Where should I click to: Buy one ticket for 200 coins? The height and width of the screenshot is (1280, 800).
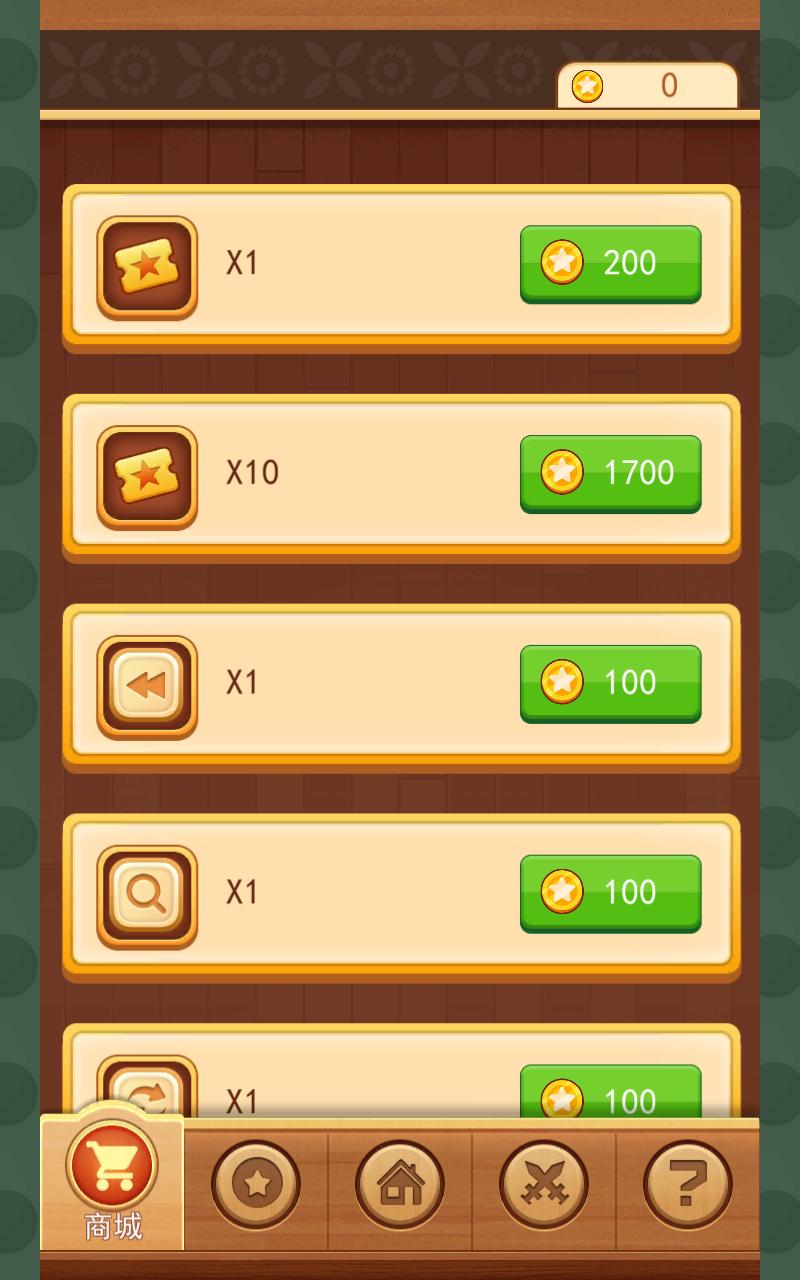(x=610, y=263)
